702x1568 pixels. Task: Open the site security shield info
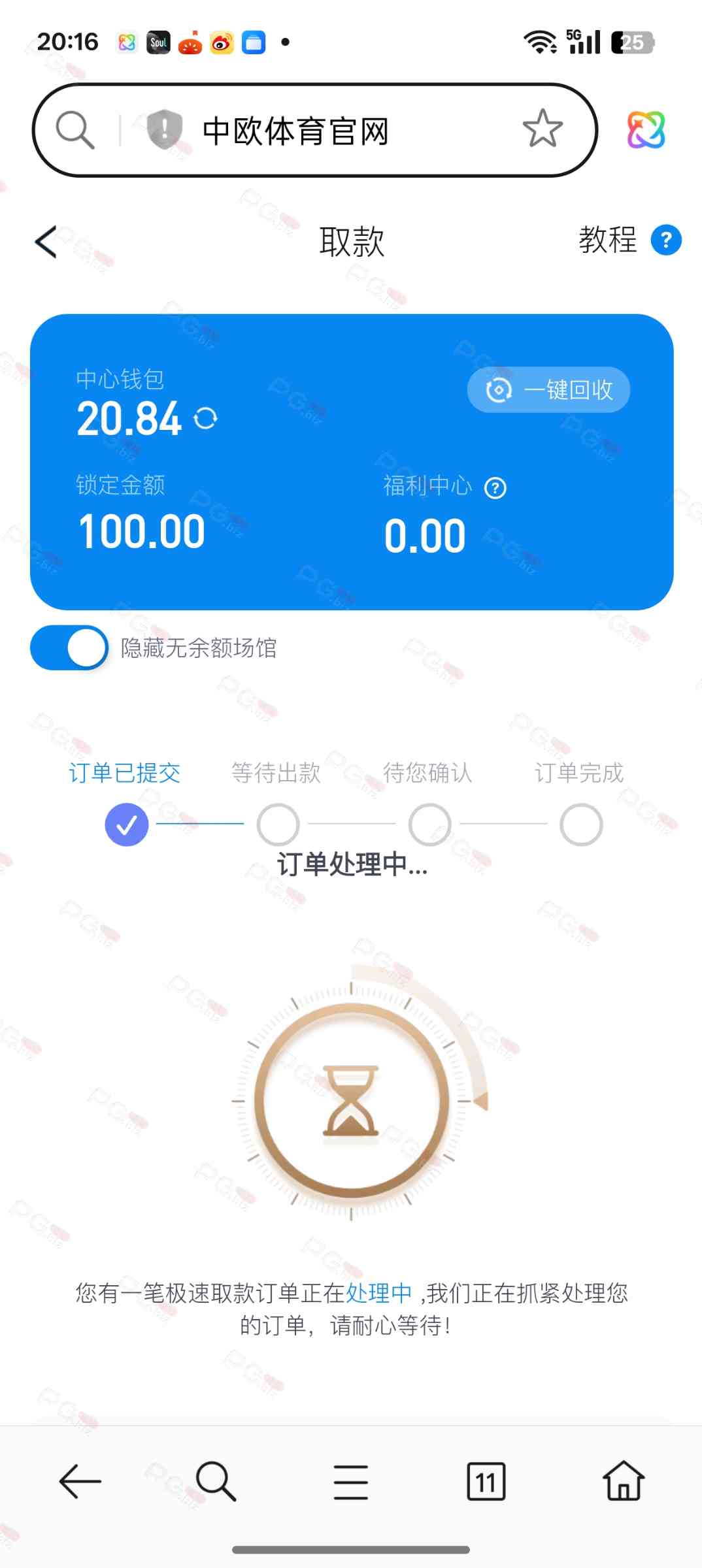[x=163, y=129]
